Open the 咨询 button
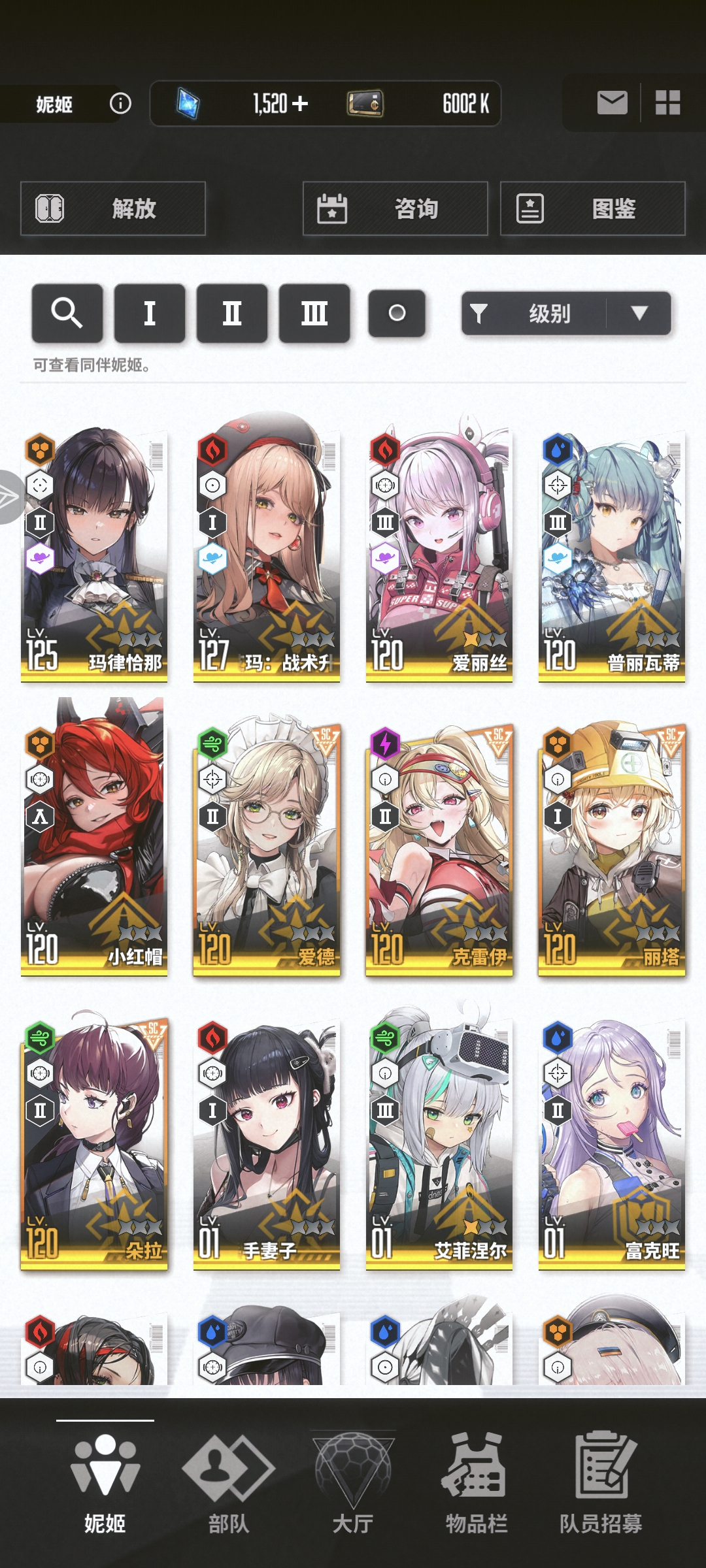 [x=395, y=208]
